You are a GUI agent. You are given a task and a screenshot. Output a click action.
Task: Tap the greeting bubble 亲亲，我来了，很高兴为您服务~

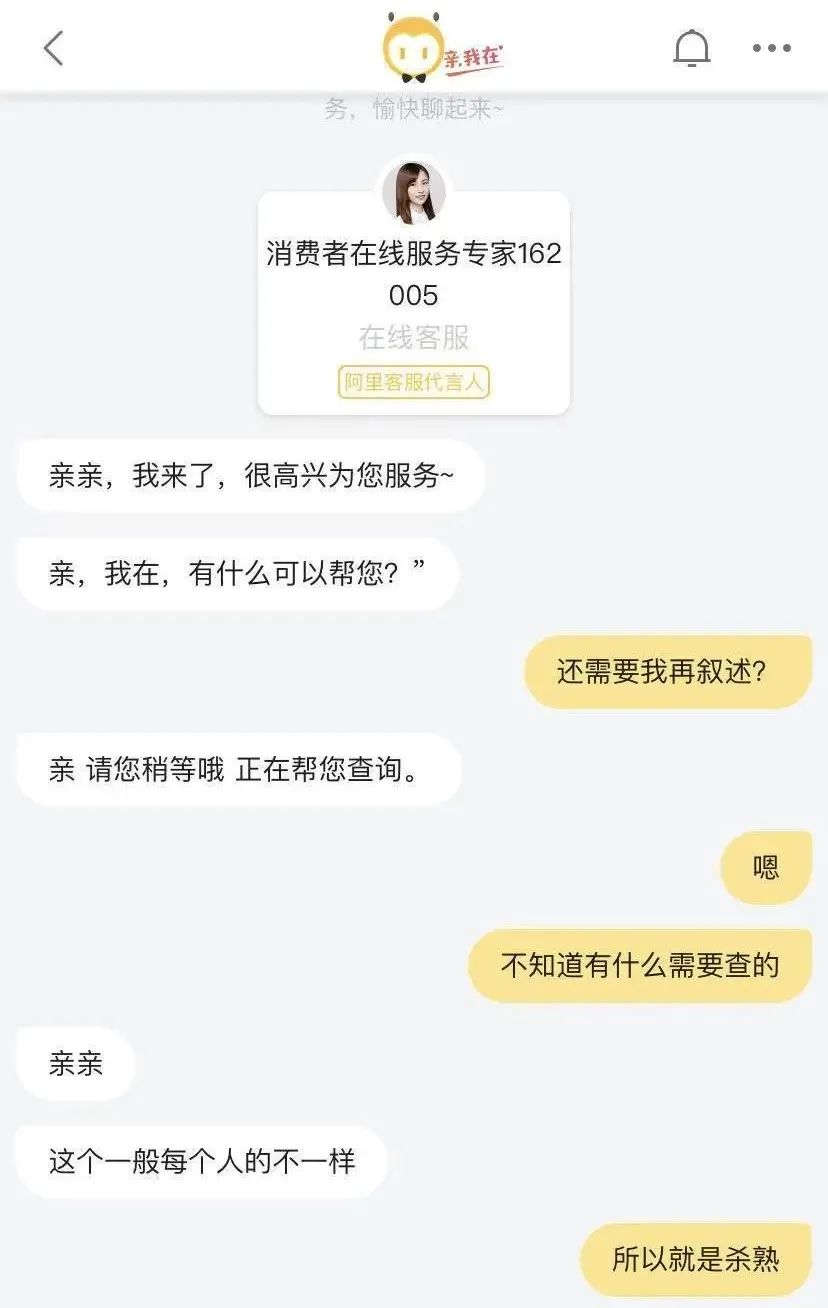[253, 475]
